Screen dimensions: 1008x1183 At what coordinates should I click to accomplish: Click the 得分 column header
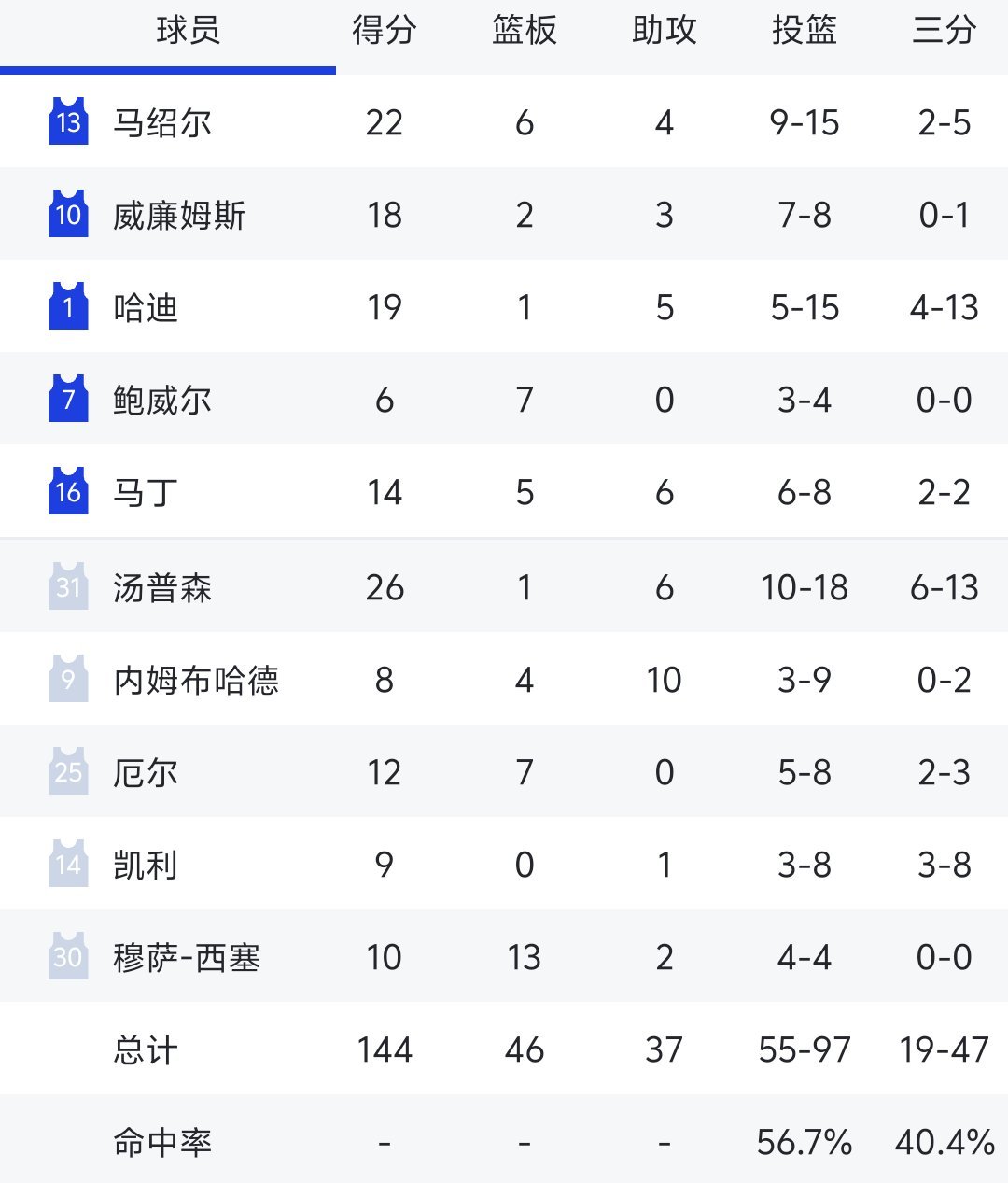384,31
